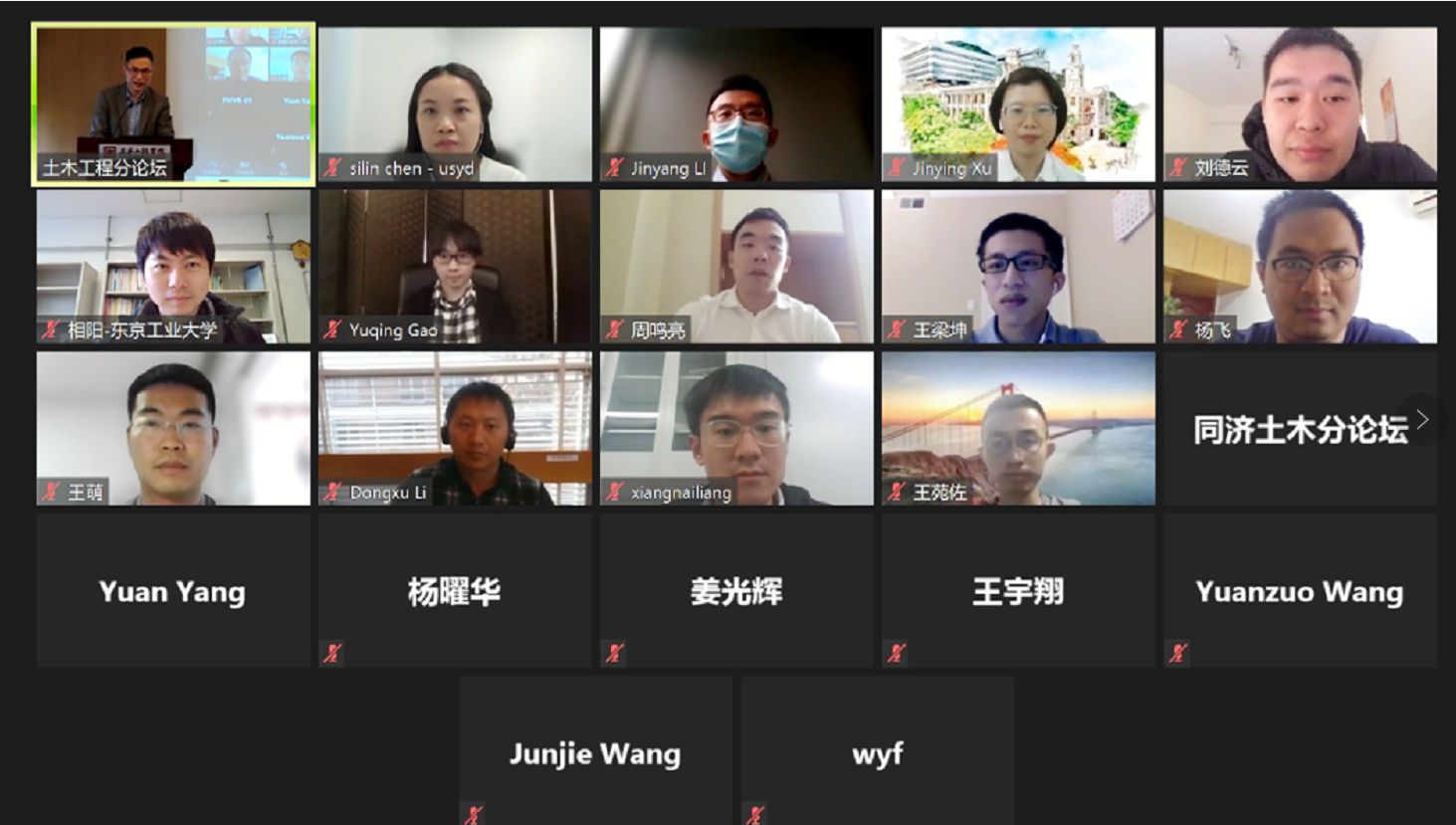
Task: Tap 杨飞's video tile
Action: point(1300,267)
